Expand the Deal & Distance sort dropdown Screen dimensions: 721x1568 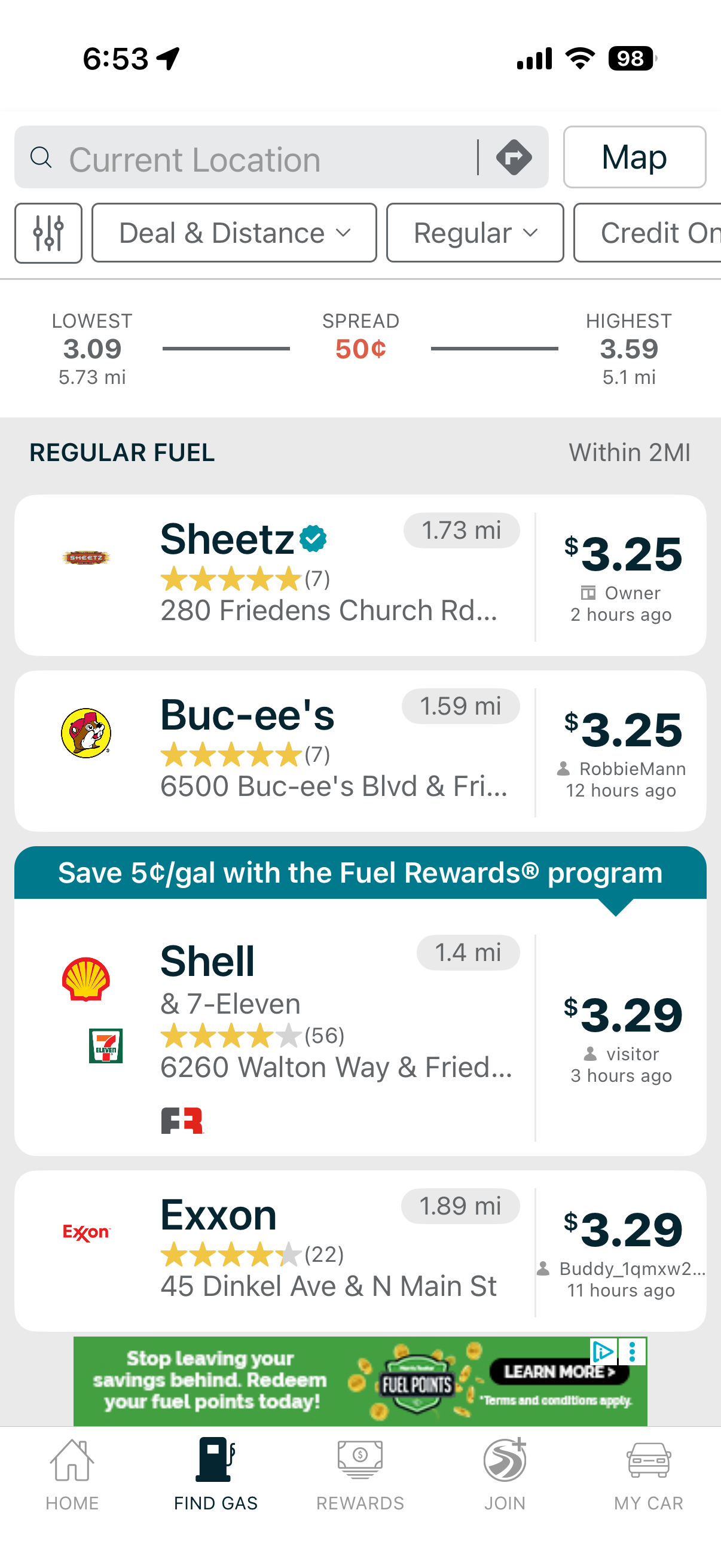[x=234, y=233]
